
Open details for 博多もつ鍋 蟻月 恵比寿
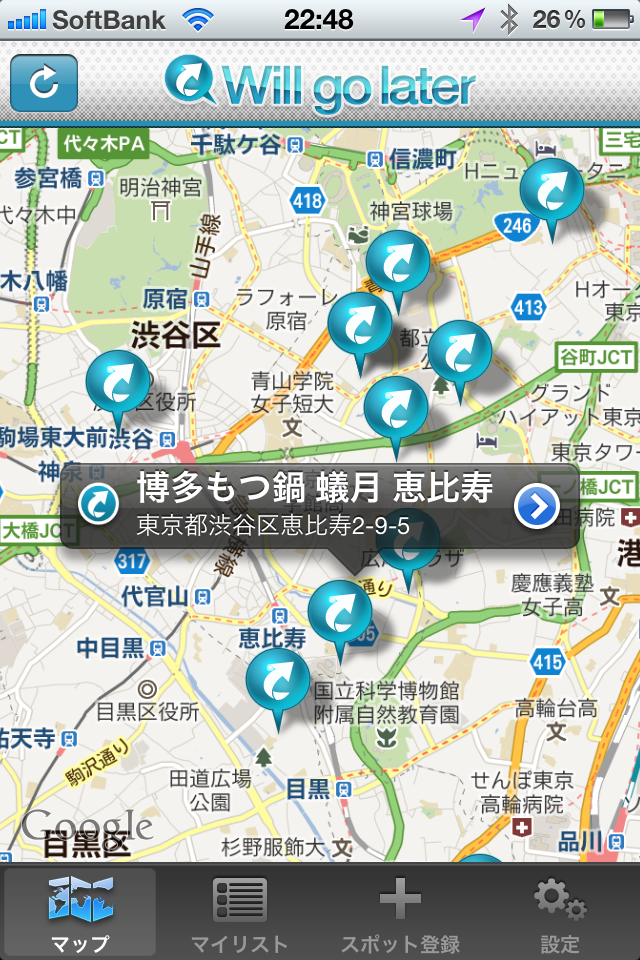[536, 507]
